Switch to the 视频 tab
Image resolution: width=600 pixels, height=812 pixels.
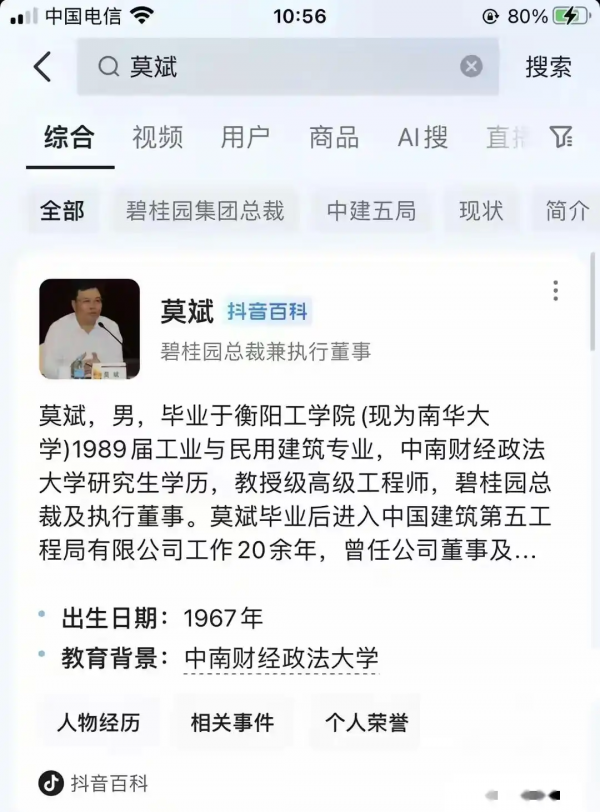click(x=157, y=138)
